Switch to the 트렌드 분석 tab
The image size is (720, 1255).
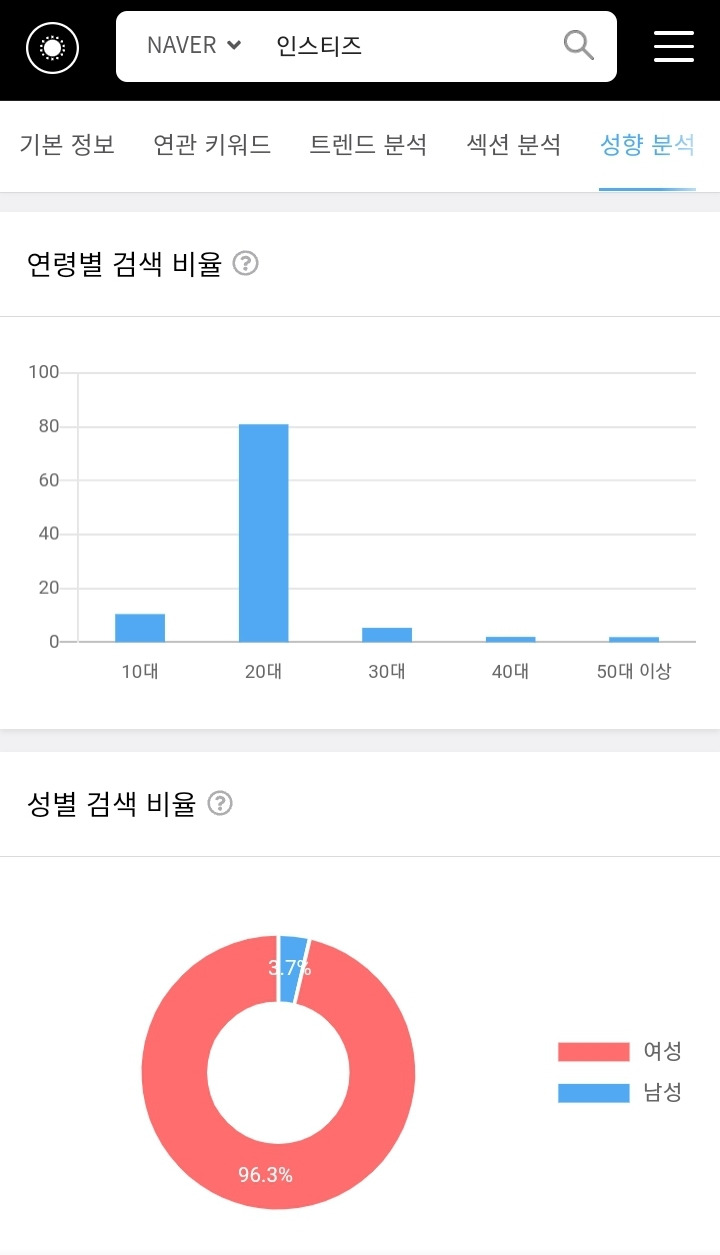pyautogui.click(x=368, y=145)
